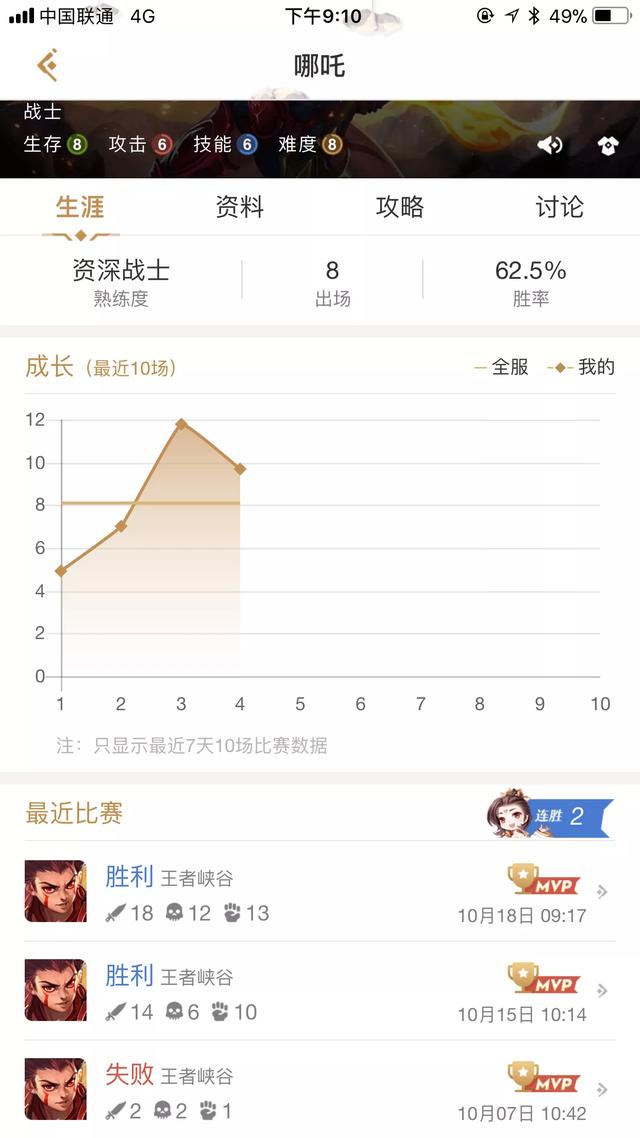Switch to the 资料 tab
This screenshot has height=1138, width=640.
tap(240, 208)
